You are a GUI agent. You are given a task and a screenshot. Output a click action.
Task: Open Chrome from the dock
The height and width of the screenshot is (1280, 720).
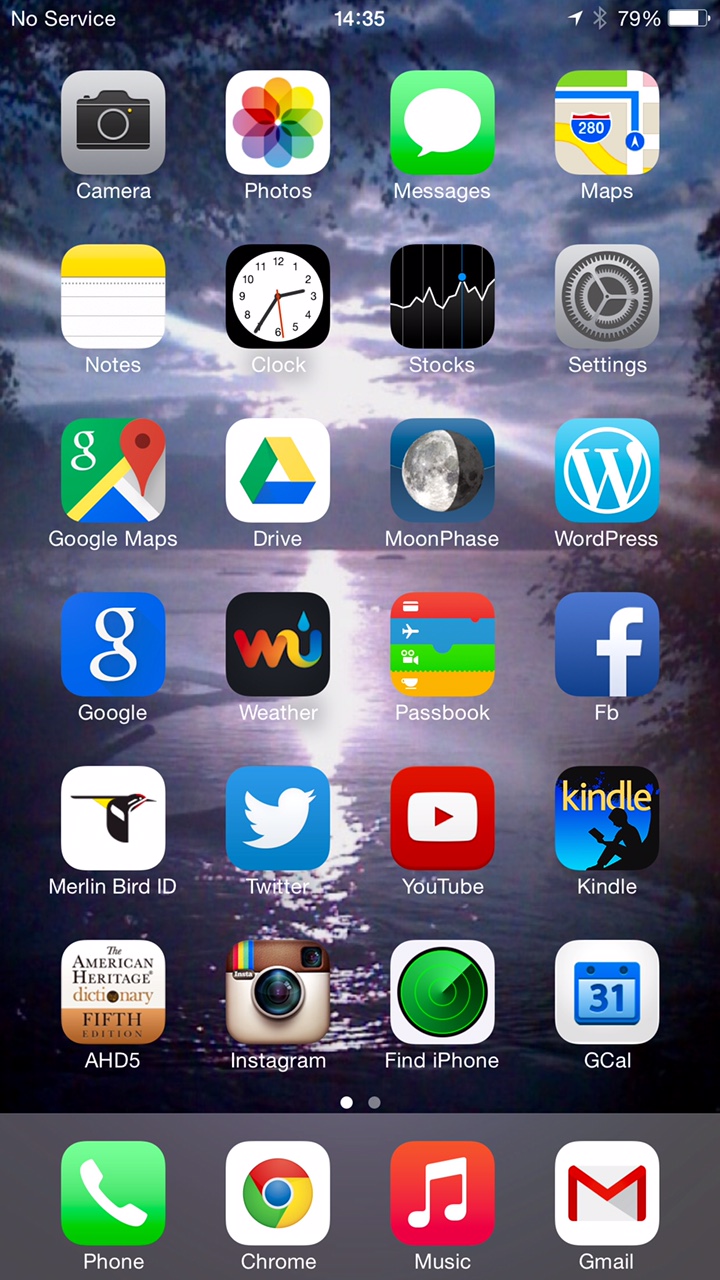pyautogui.click(x=278, y=1193)
